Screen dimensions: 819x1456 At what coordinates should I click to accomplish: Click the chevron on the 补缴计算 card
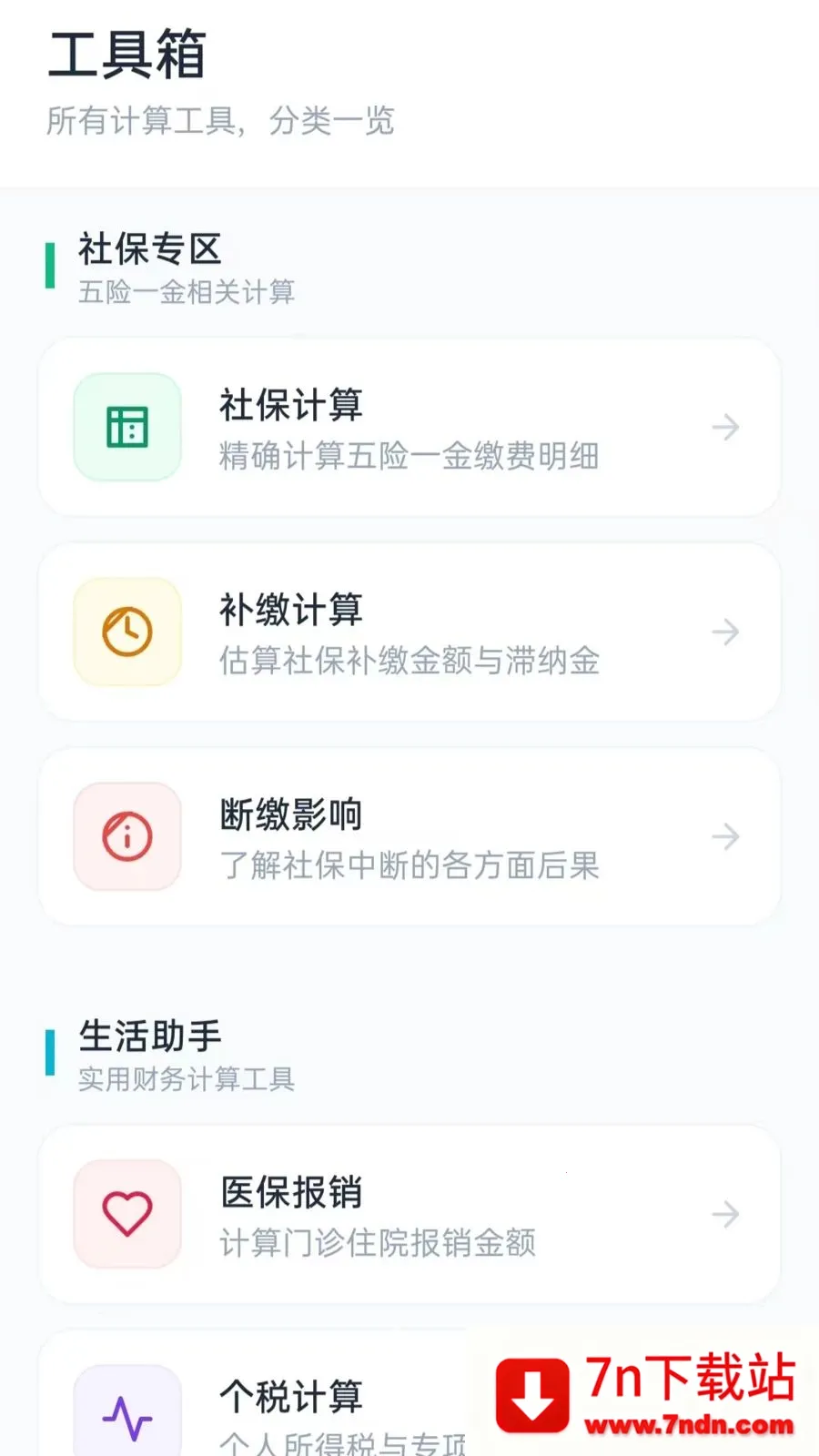[725, 632]
